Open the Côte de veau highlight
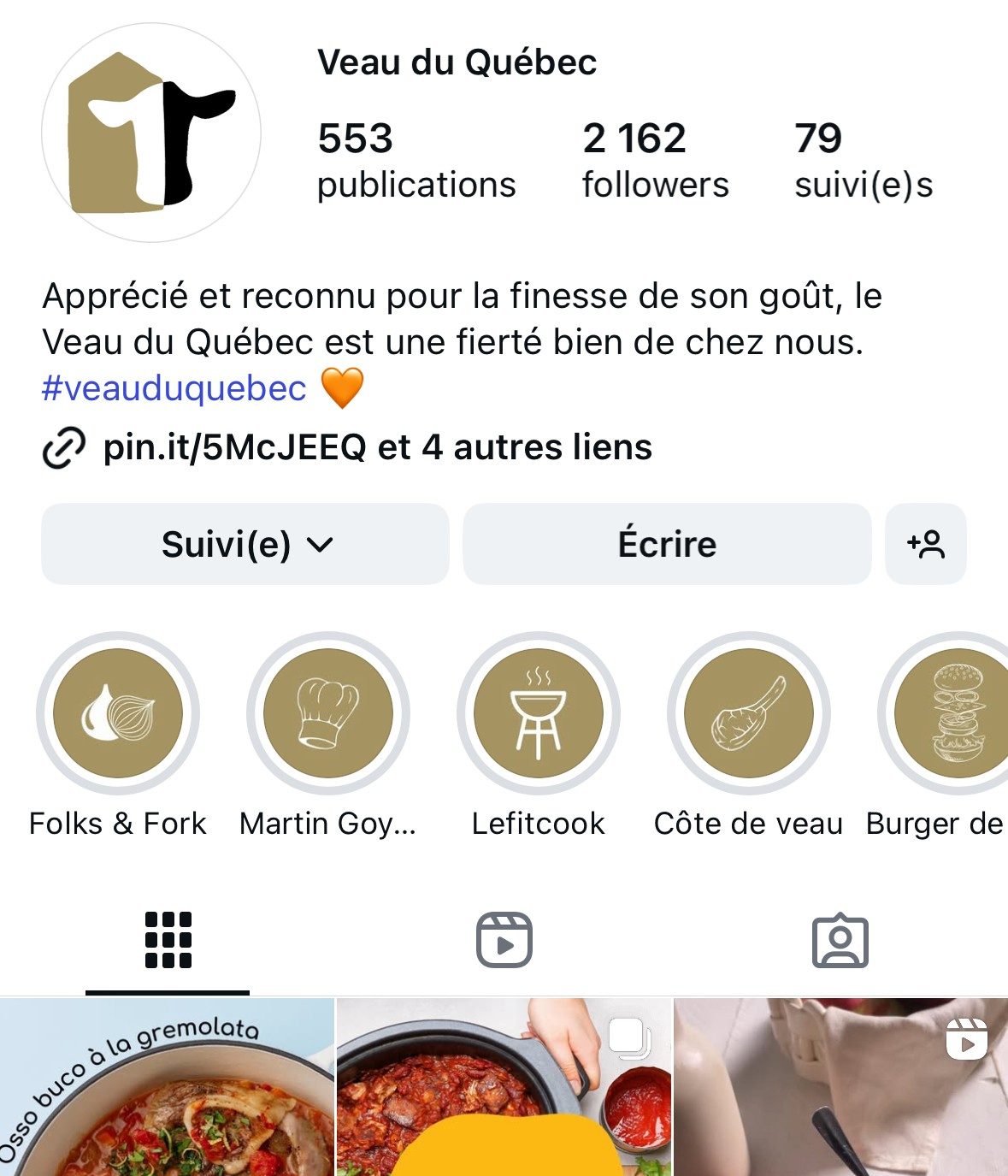Screen dimensions: 1008x1176 click(749, 713)
